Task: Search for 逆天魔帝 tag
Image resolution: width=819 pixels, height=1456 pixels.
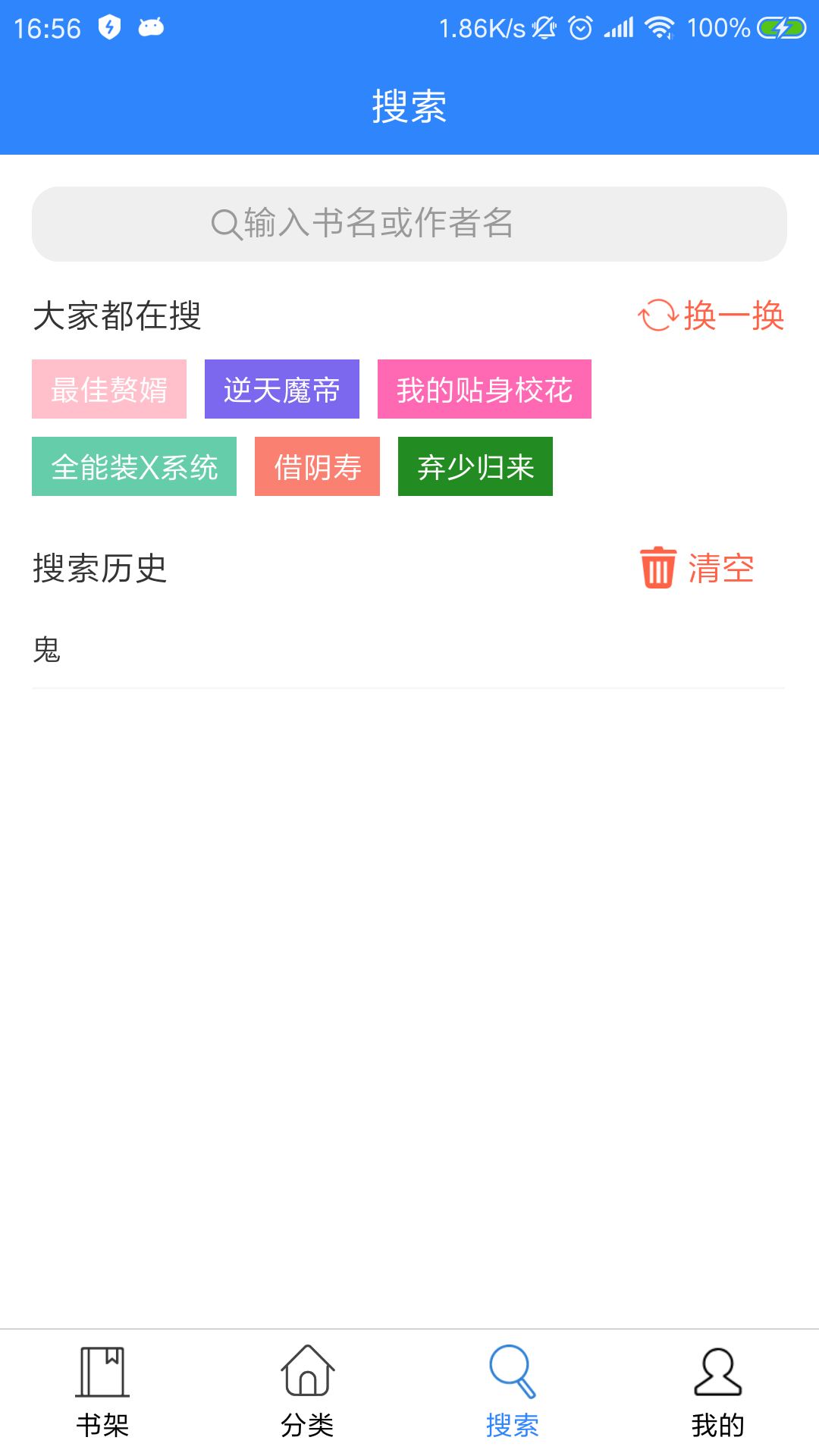Action: [x=282, y=389]
